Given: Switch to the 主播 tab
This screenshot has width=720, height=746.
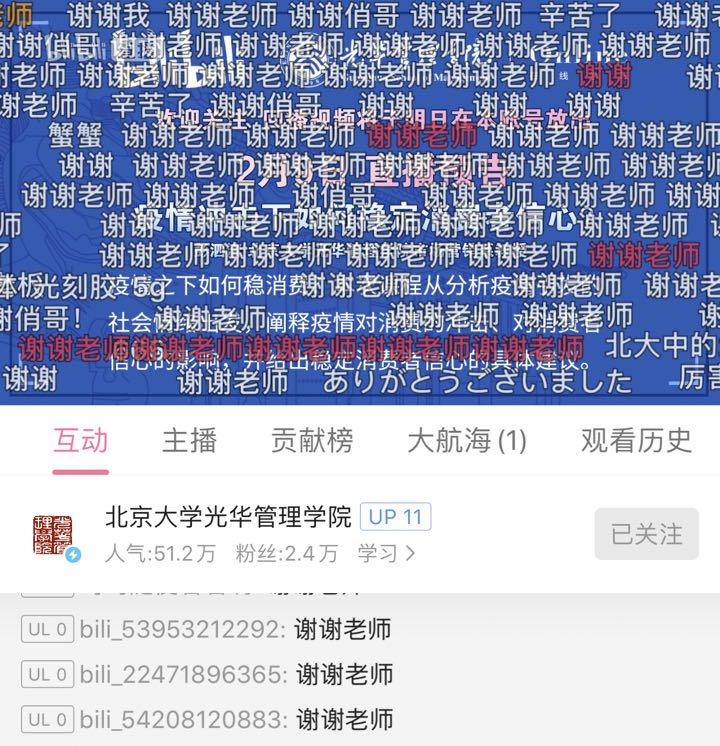Looking at the screenshot, I should [x=189, y=440].
